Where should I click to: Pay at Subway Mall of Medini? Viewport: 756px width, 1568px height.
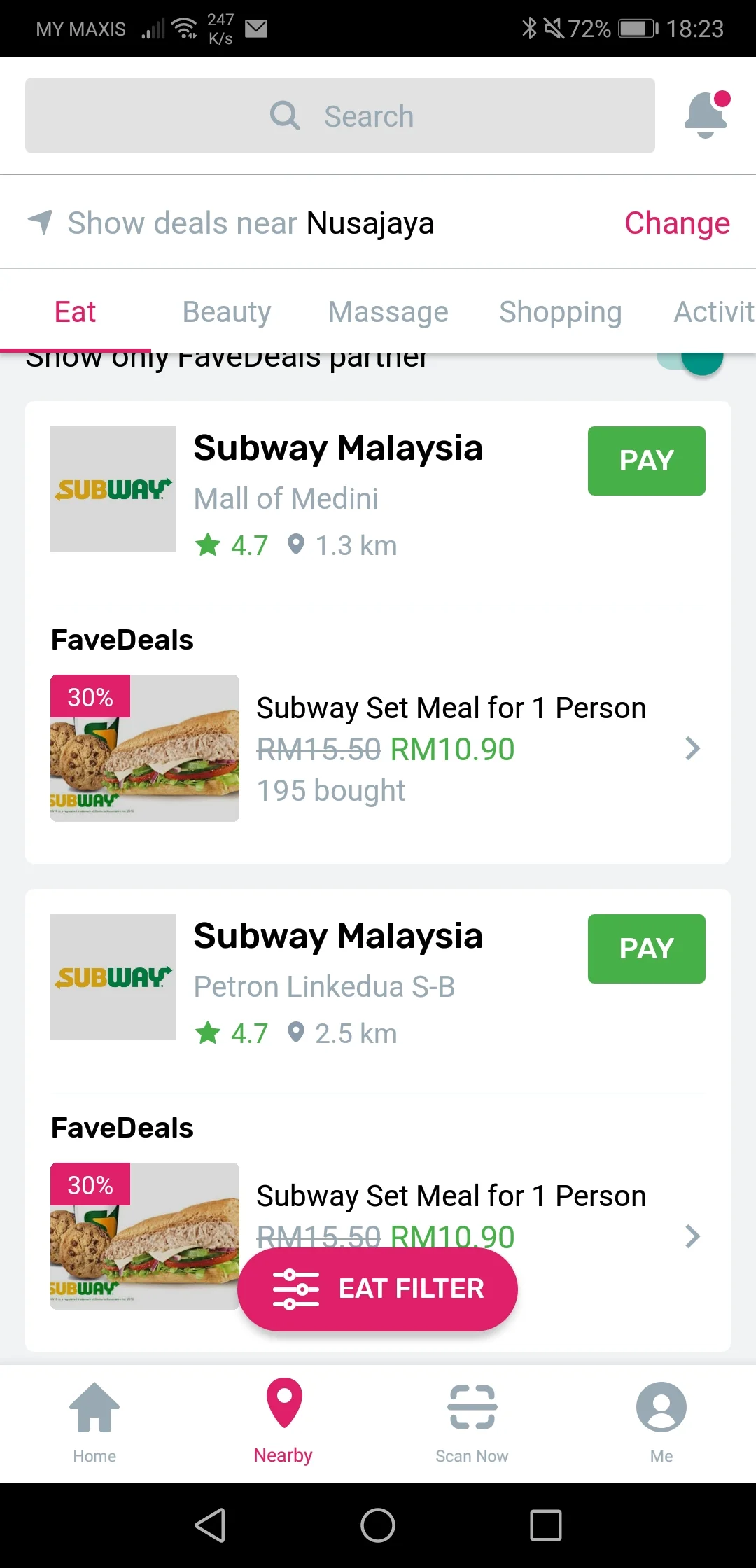646,461
